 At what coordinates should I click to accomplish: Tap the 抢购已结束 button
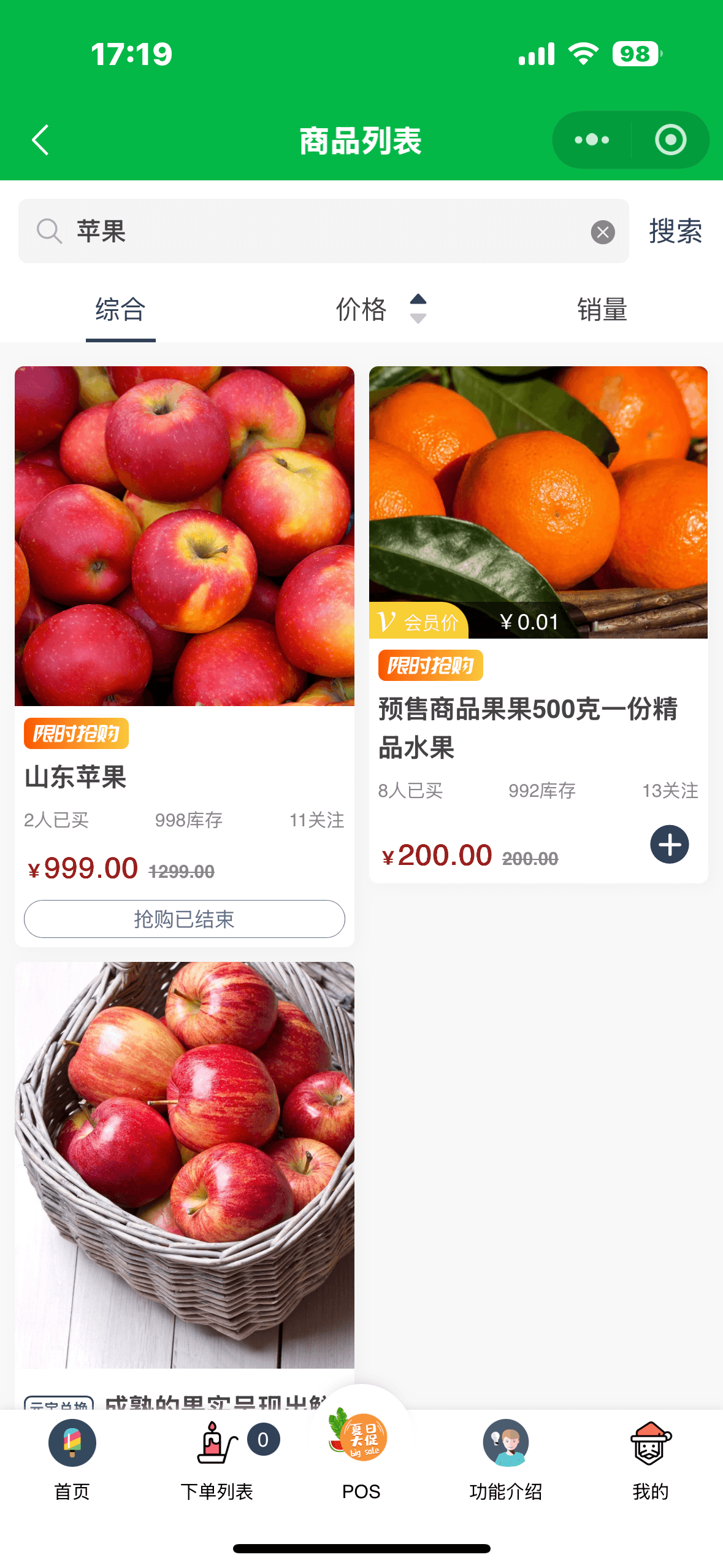(x=184, y=918)
